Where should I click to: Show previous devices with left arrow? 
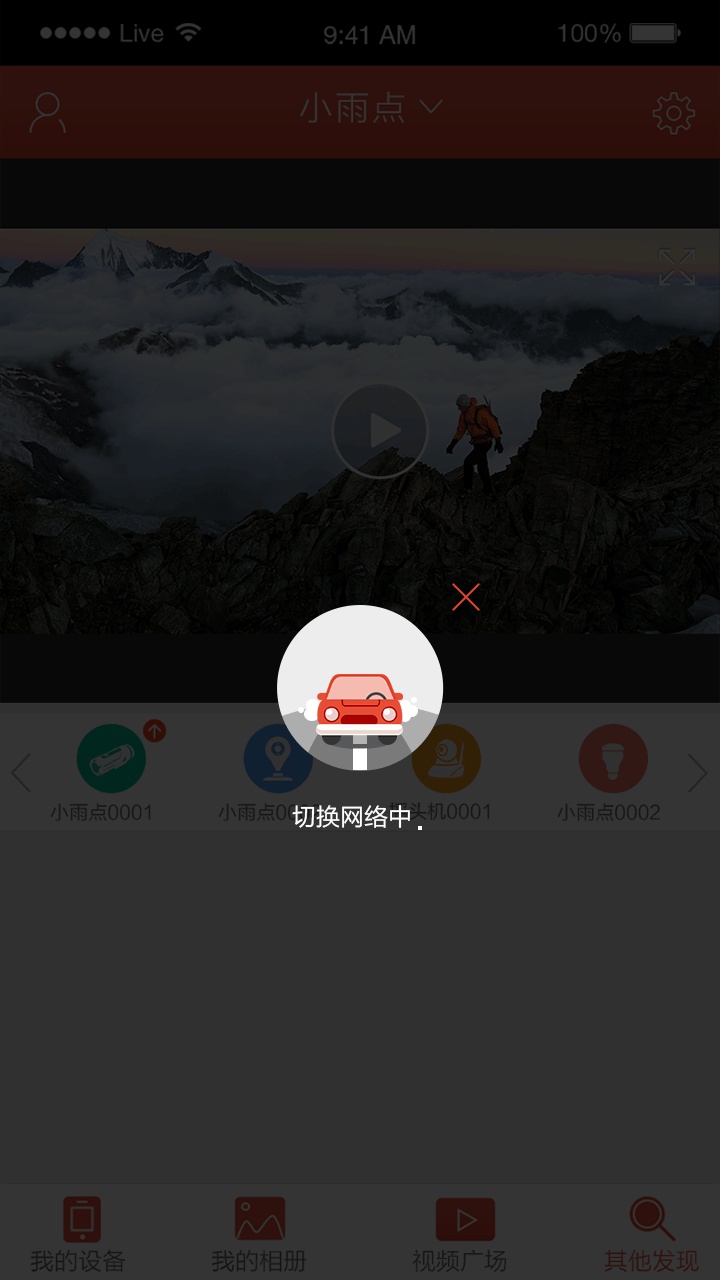[21, 773]
